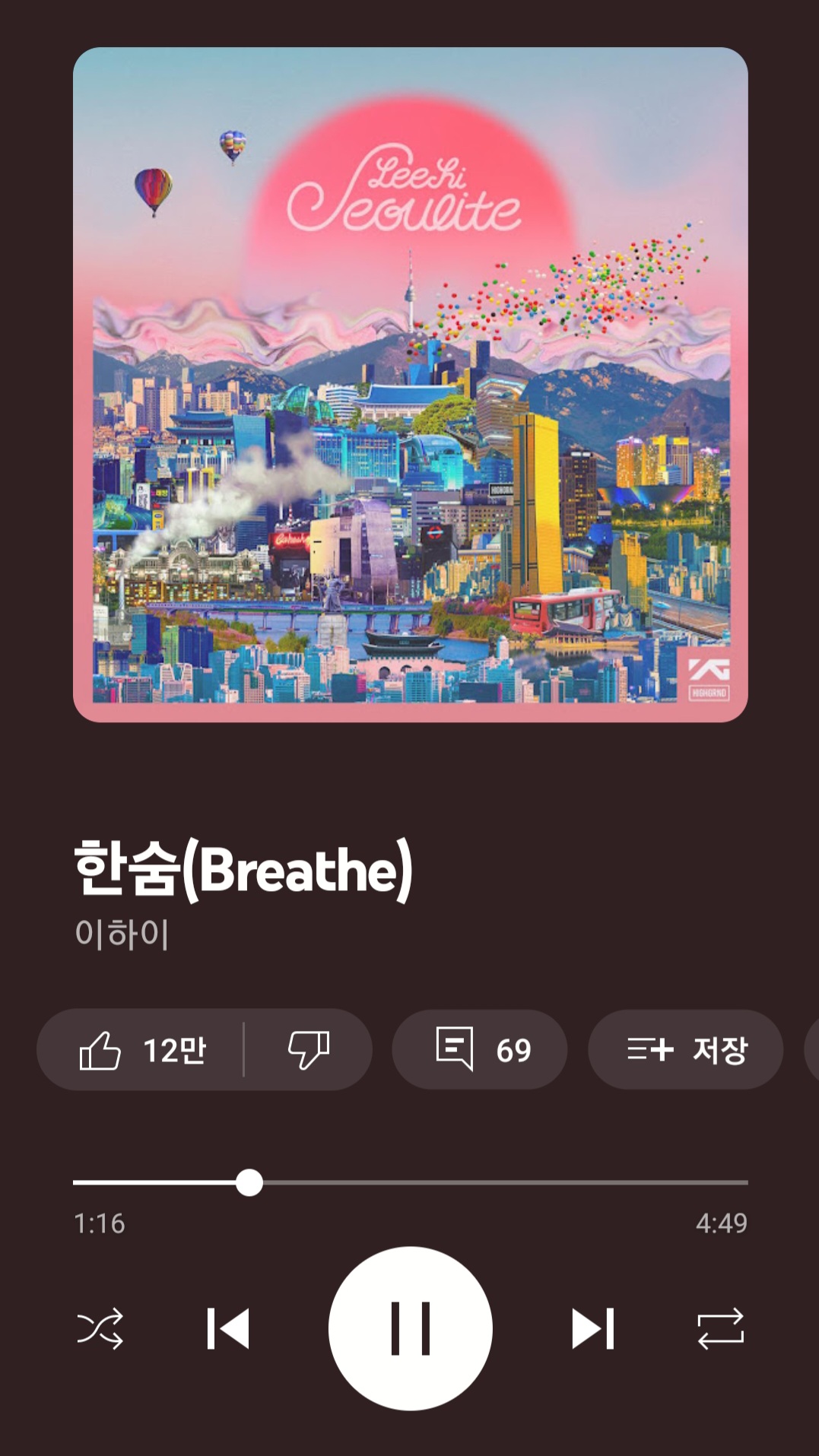
Task: Skip to the next track
Action: pyautogui.click(x=592, y=1328)
